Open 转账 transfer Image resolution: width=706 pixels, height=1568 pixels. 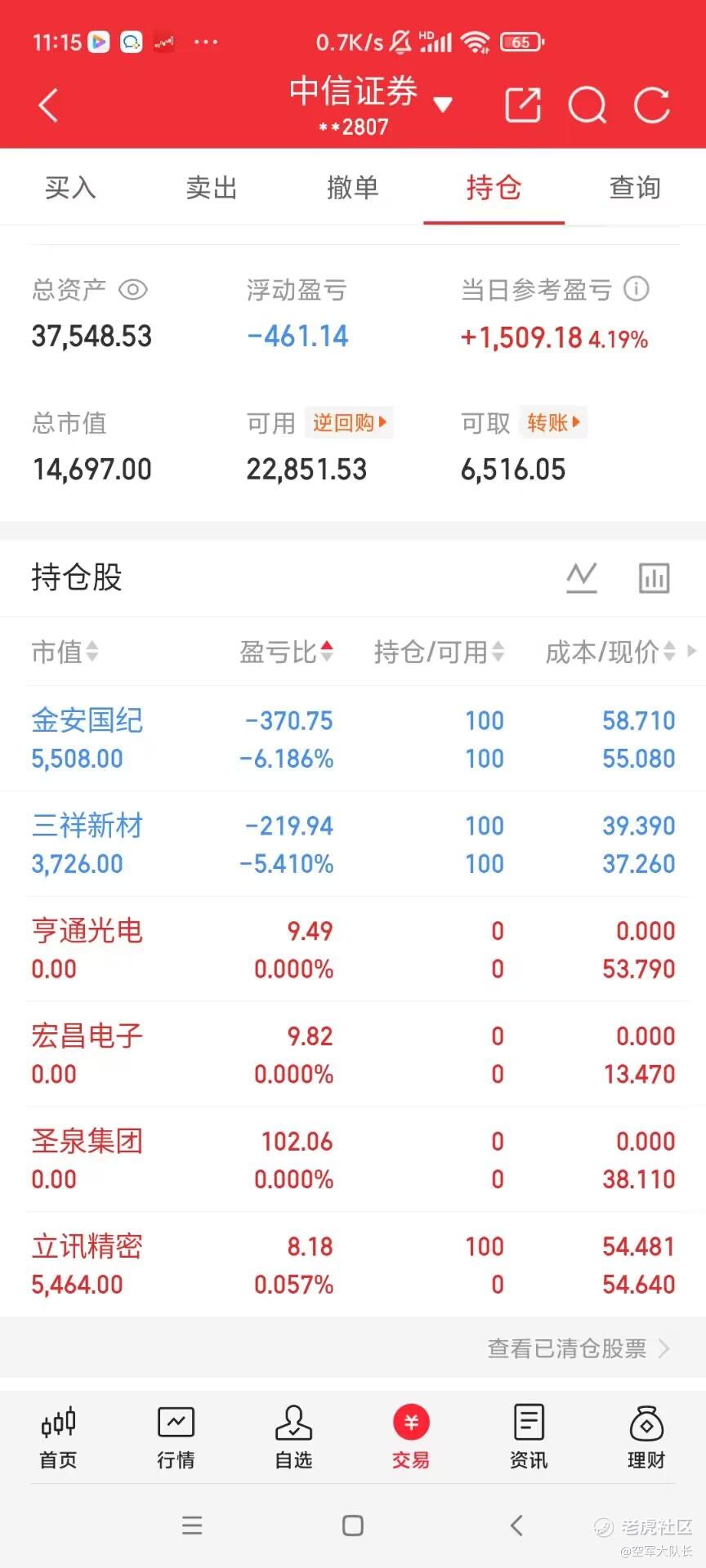(553, 422)
